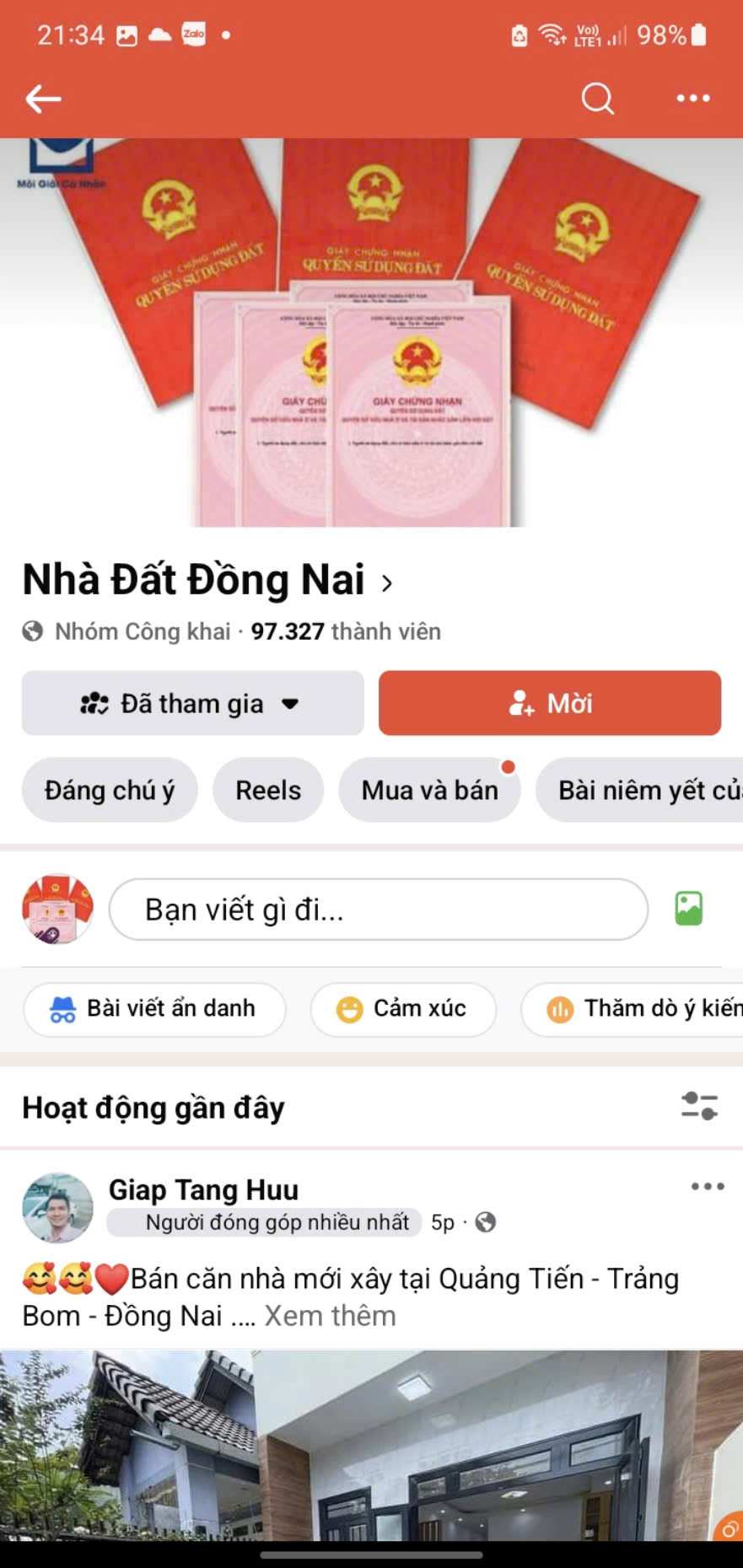743x1568 pixels.
Task: Open the header overflow menu
Action: [692, 99]
